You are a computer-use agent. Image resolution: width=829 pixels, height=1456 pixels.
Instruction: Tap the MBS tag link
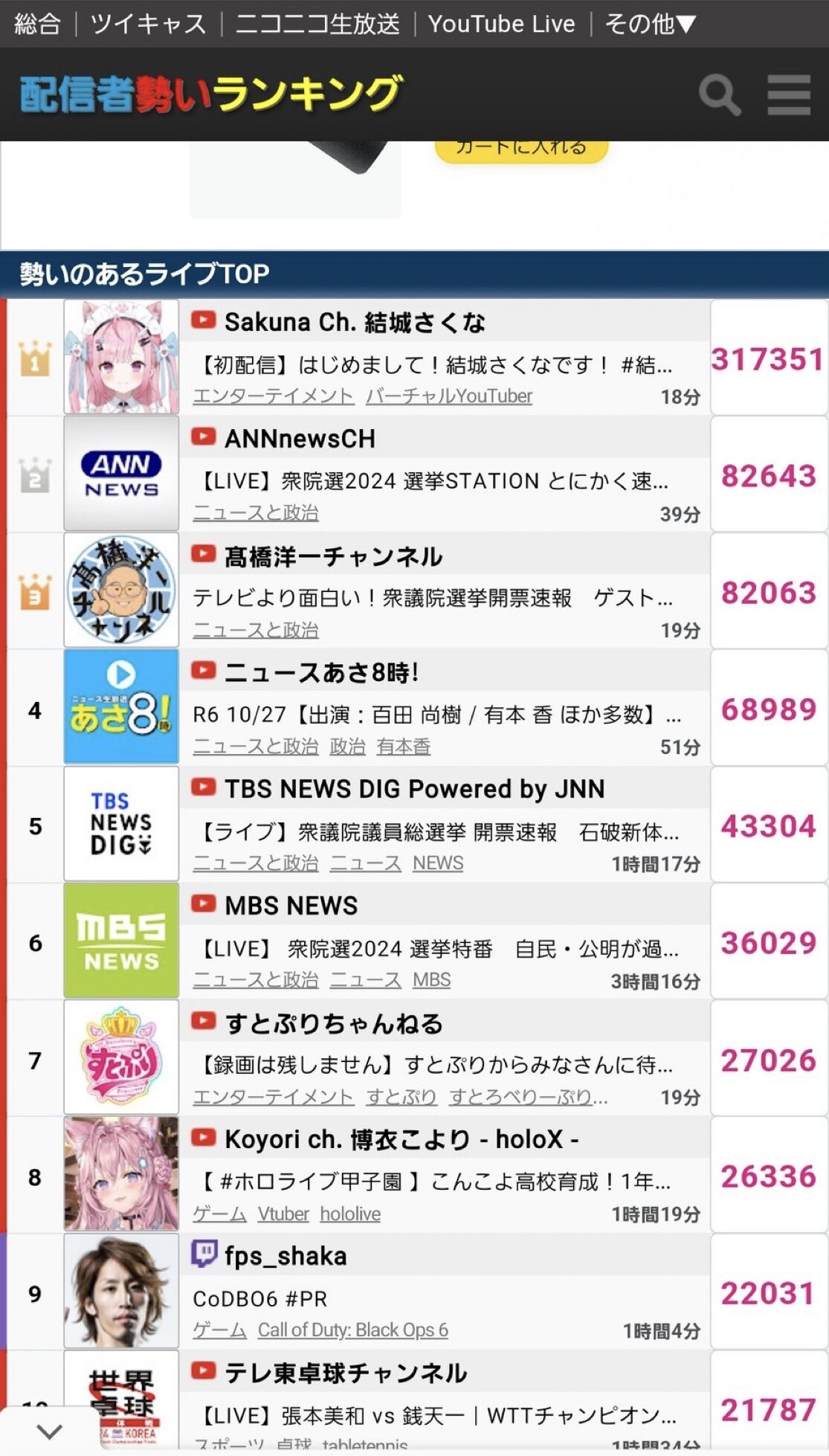(432, 980)
